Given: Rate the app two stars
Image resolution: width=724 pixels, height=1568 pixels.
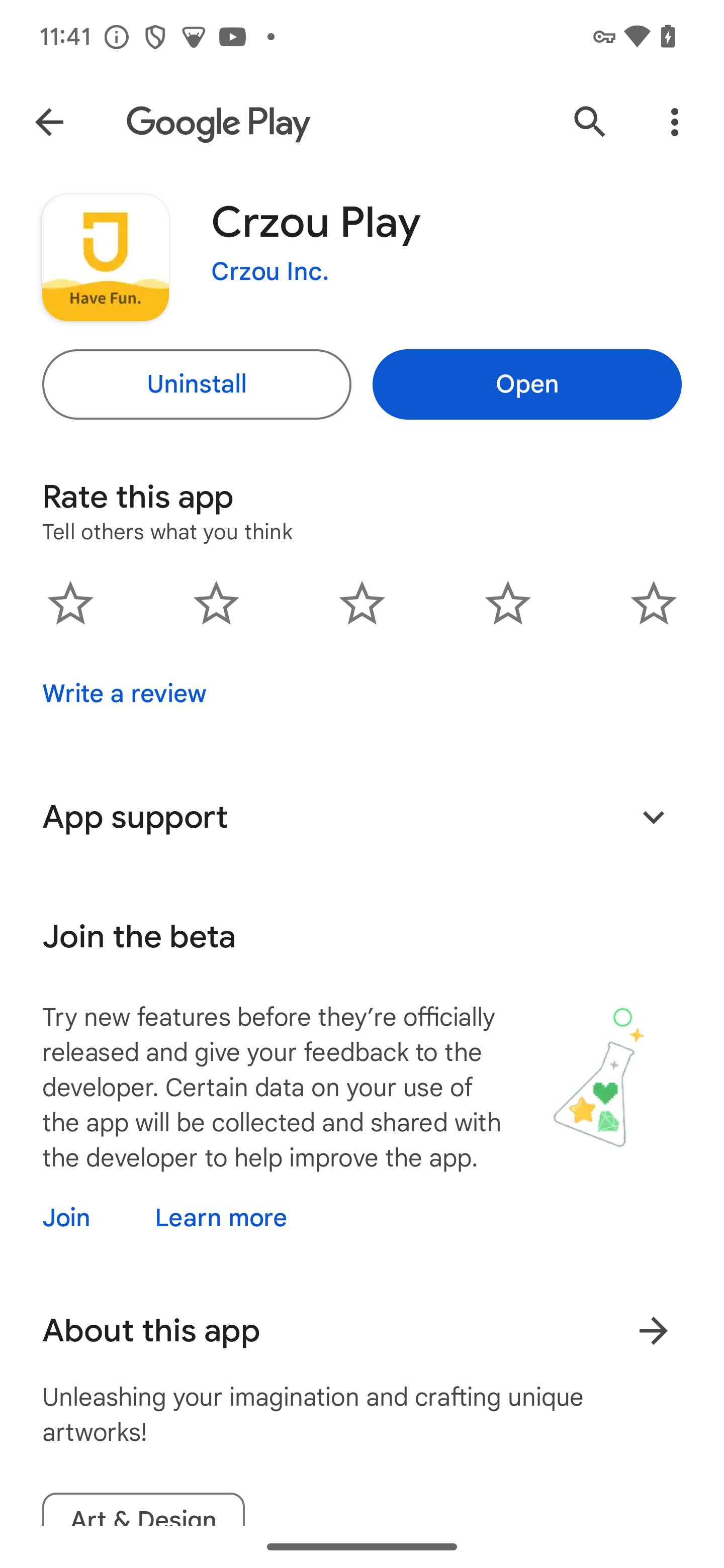Looking at the screenshot, I should pyautogui.click(x=216, y=603).
